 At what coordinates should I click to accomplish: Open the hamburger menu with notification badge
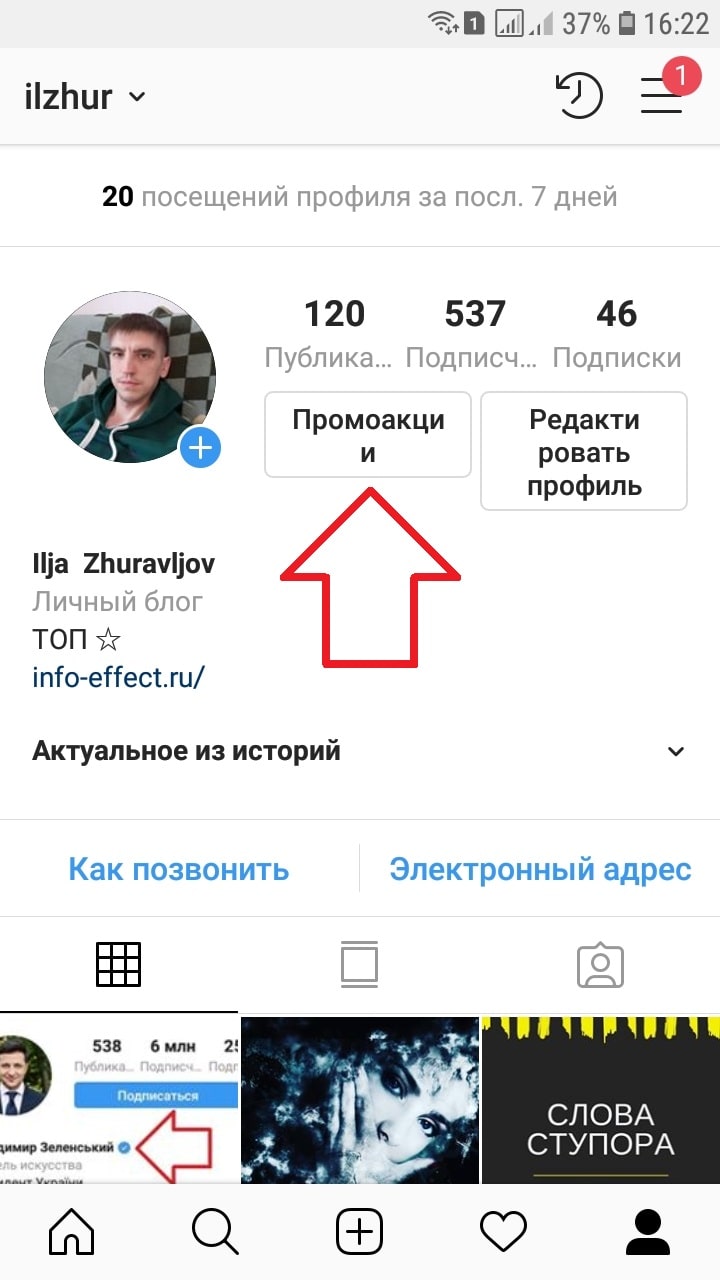661,95
